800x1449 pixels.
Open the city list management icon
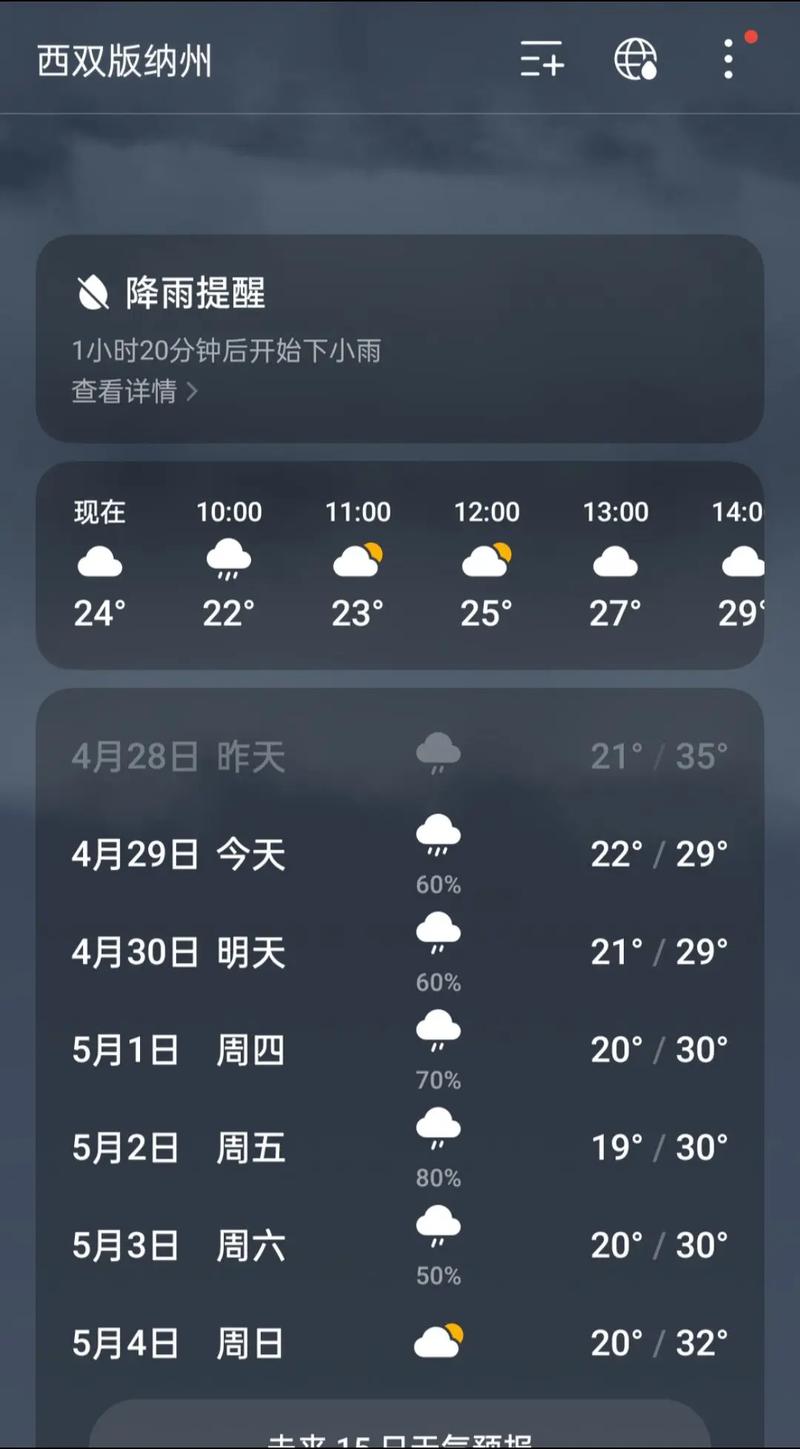540,61
